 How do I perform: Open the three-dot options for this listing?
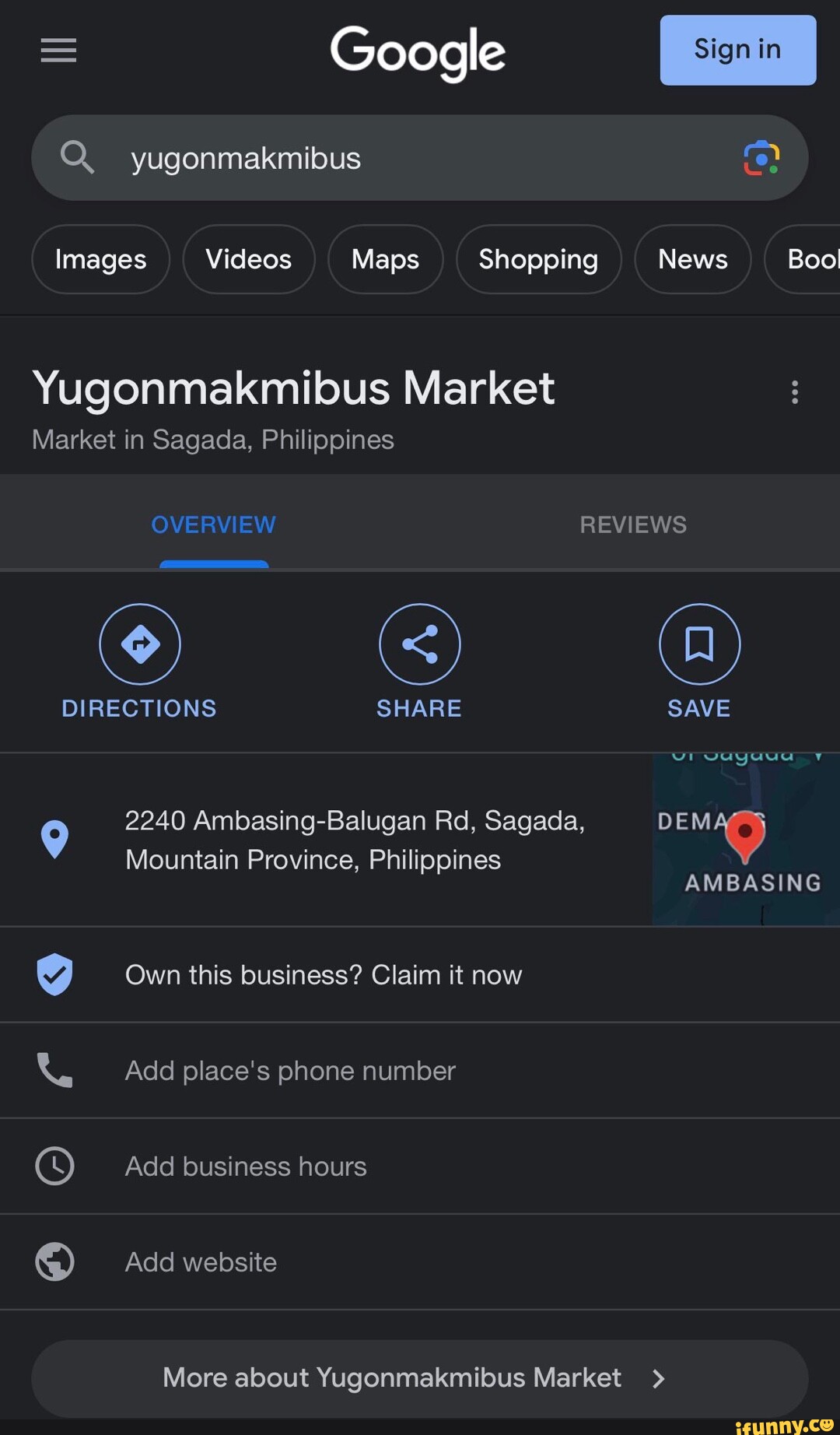pyautogui.click(x=795, y=393)
